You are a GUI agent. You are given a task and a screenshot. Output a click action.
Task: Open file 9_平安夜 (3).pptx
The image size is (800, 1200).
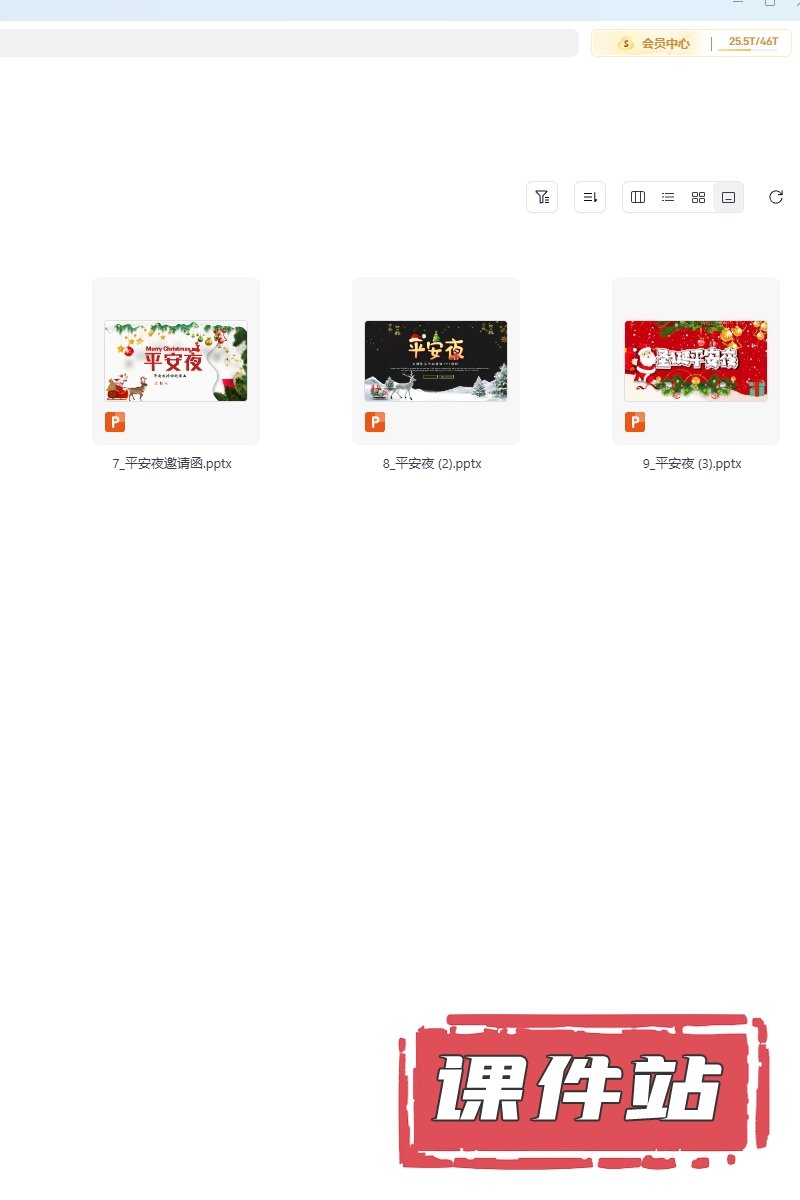point(696,361)
